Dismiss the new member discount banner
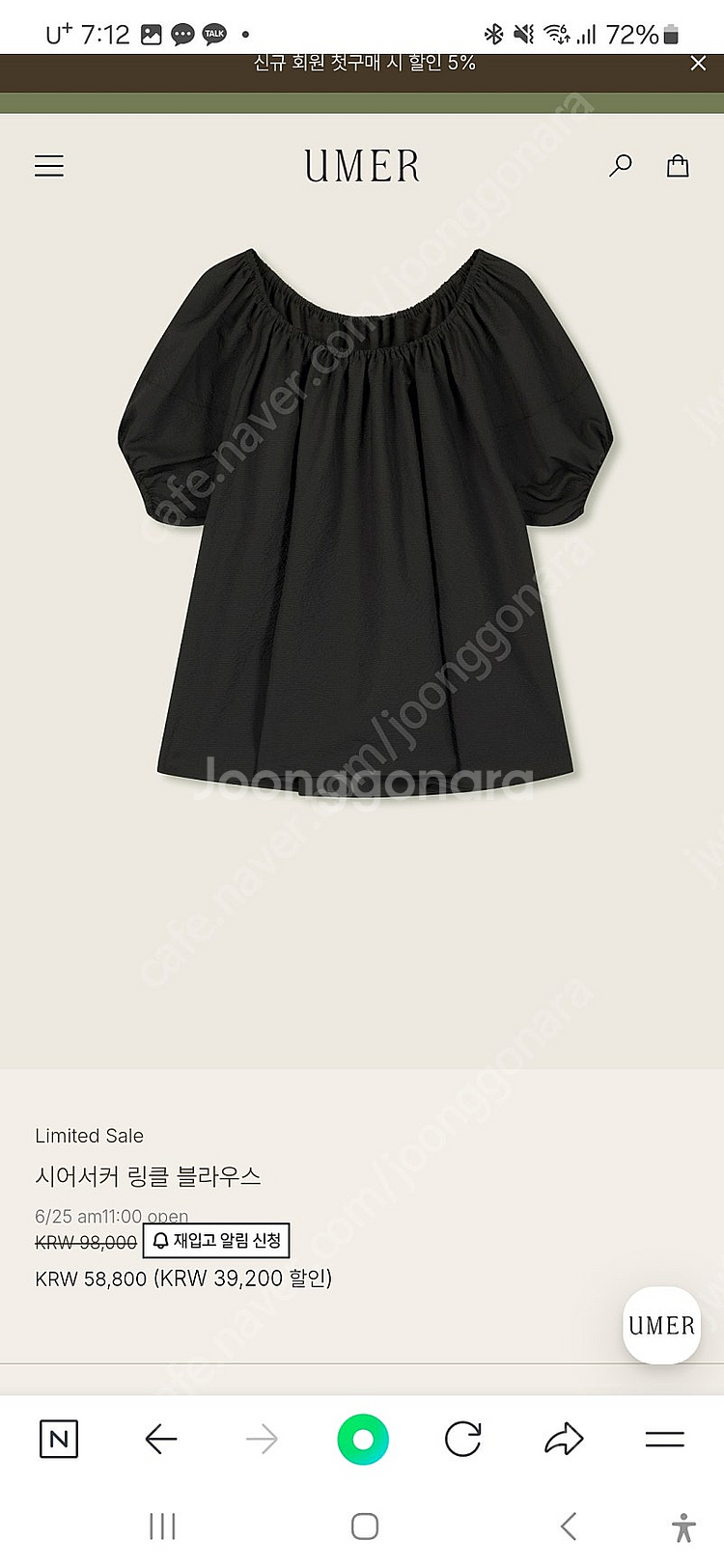 [x=698, y=64]
